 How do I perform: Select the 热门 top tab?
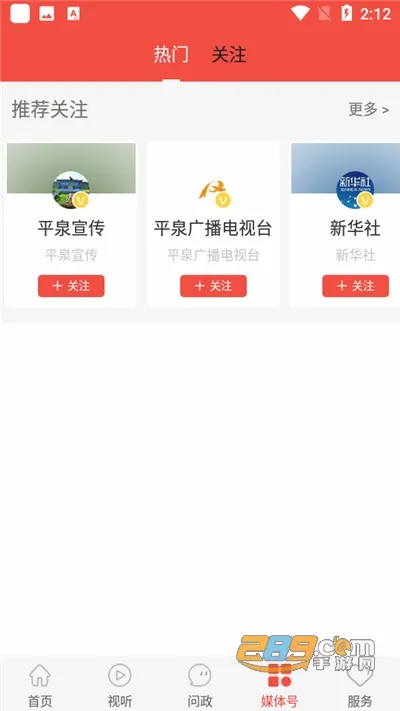pyautogui.click(x=171, y=55)
